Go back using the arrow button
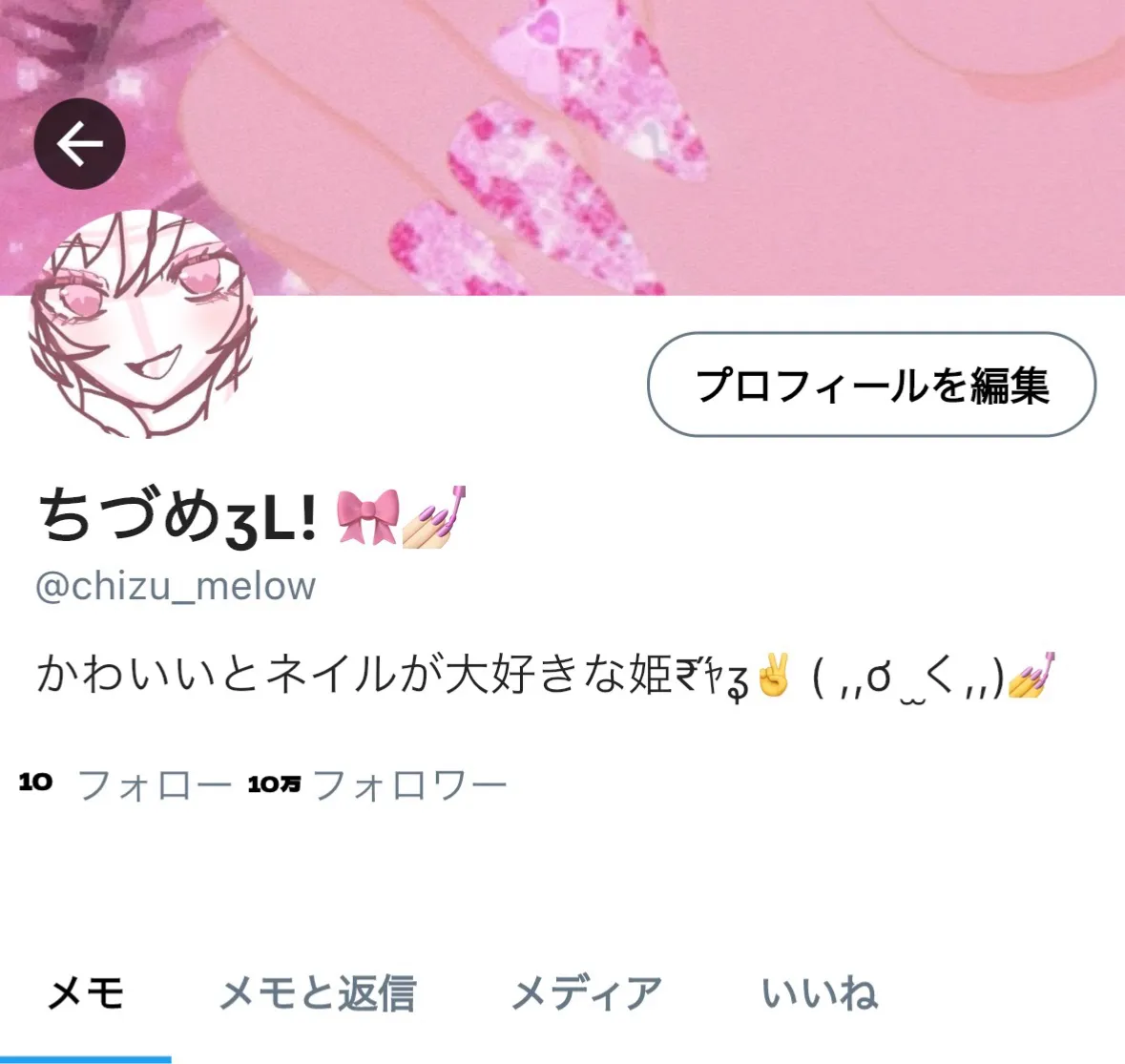This screenshot has height=1064, width=1125. click(x=79, y=143)
